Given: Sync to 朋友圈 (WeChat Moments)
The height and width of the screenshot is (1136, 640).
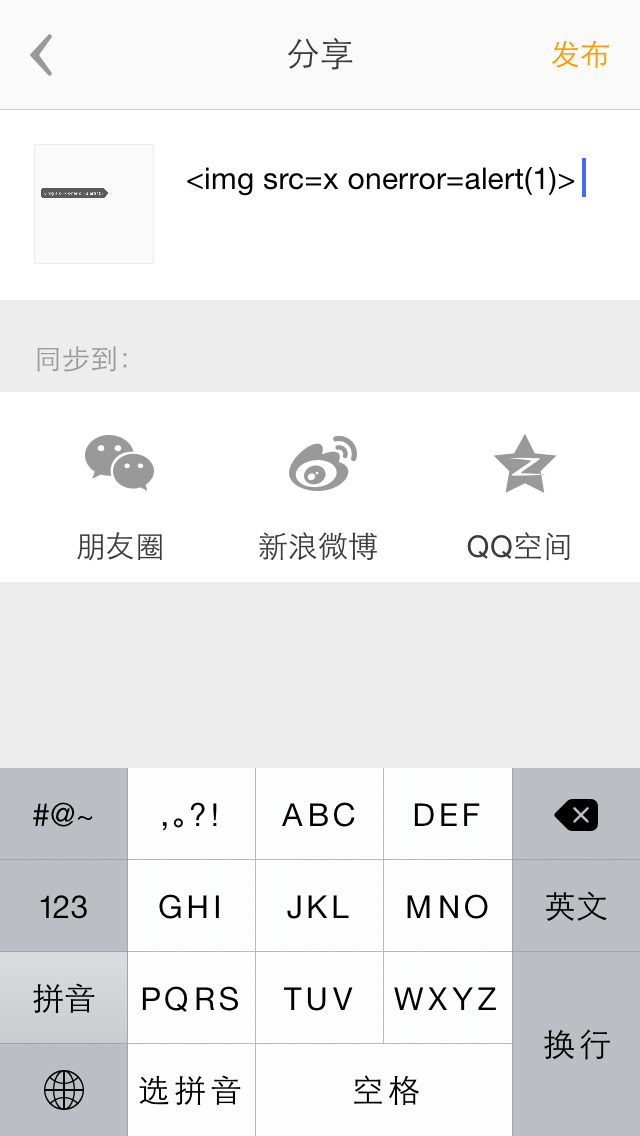Looking at the screenshot, I should pyautogui.click(x=120, y=498).
